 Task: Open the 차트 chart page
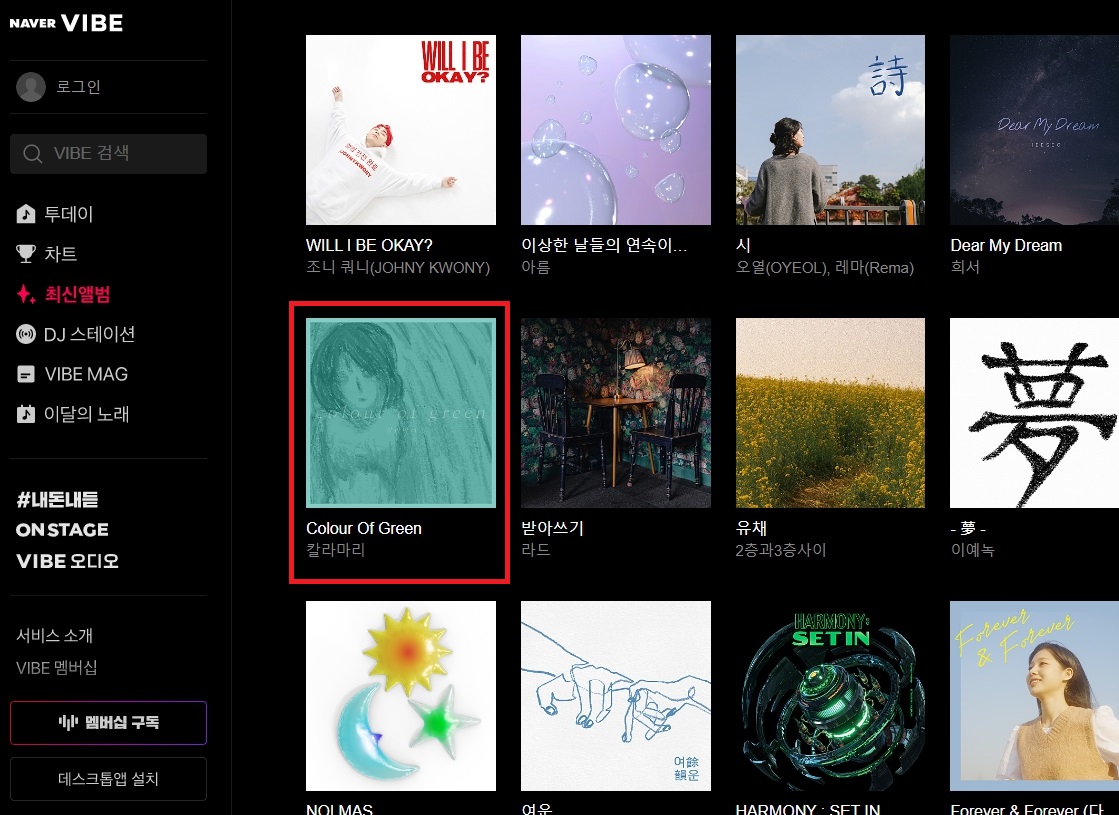point(60,254)
